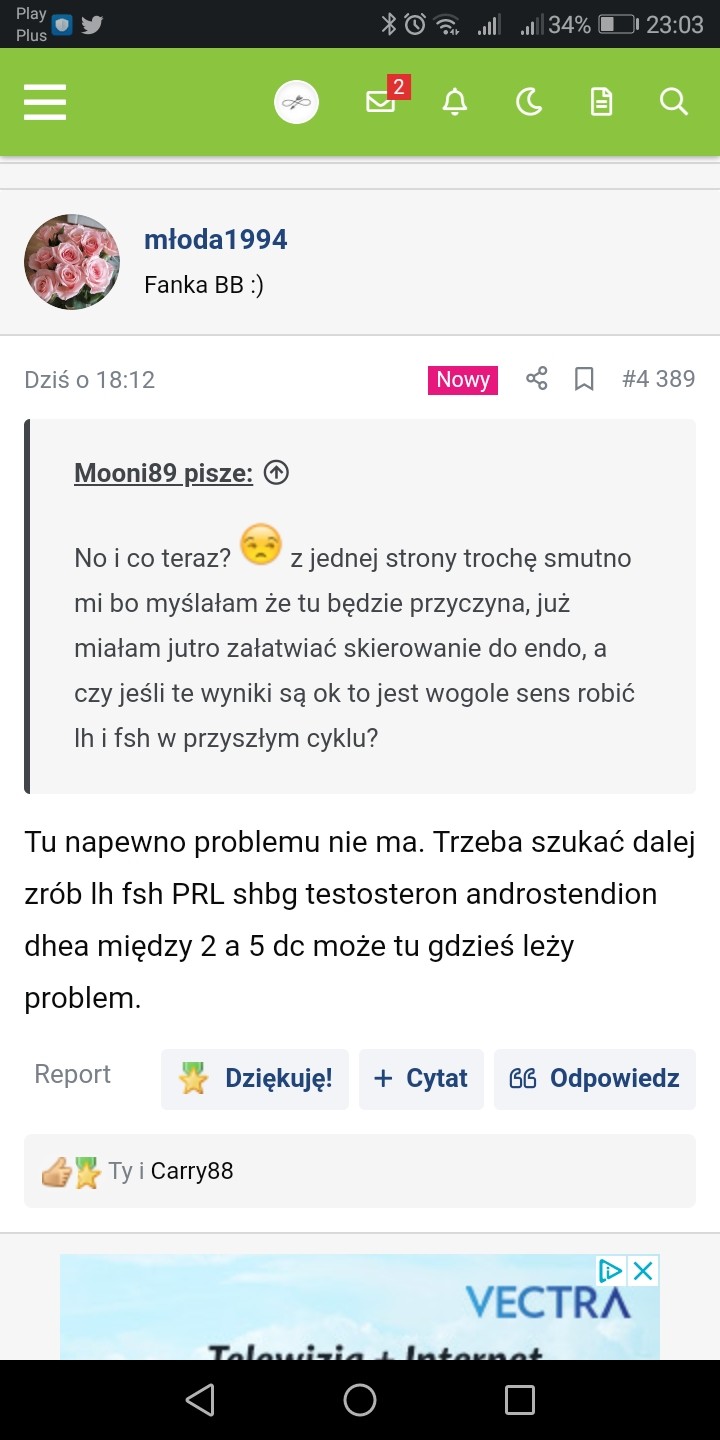Image resolution: width=720 pixels, height=1440 pixels.
Task: View młoda1994's profile
Action: (215, 240)
